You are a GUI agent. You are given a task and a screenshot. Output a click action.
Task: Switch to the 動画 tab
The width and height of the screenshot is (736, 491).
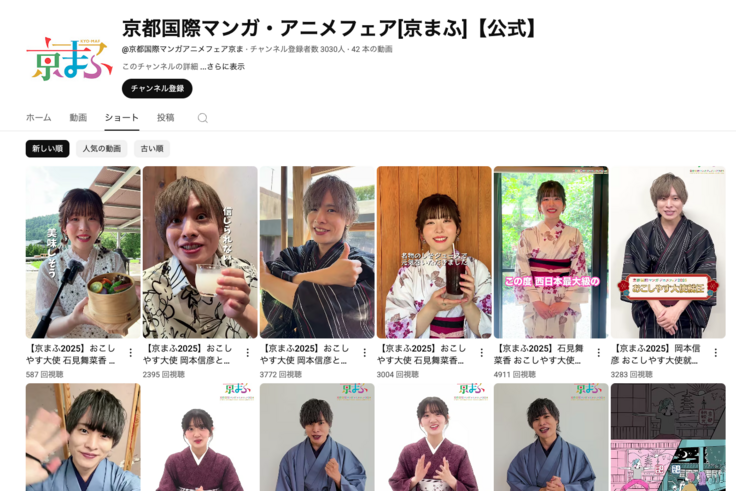coord(78,117)
